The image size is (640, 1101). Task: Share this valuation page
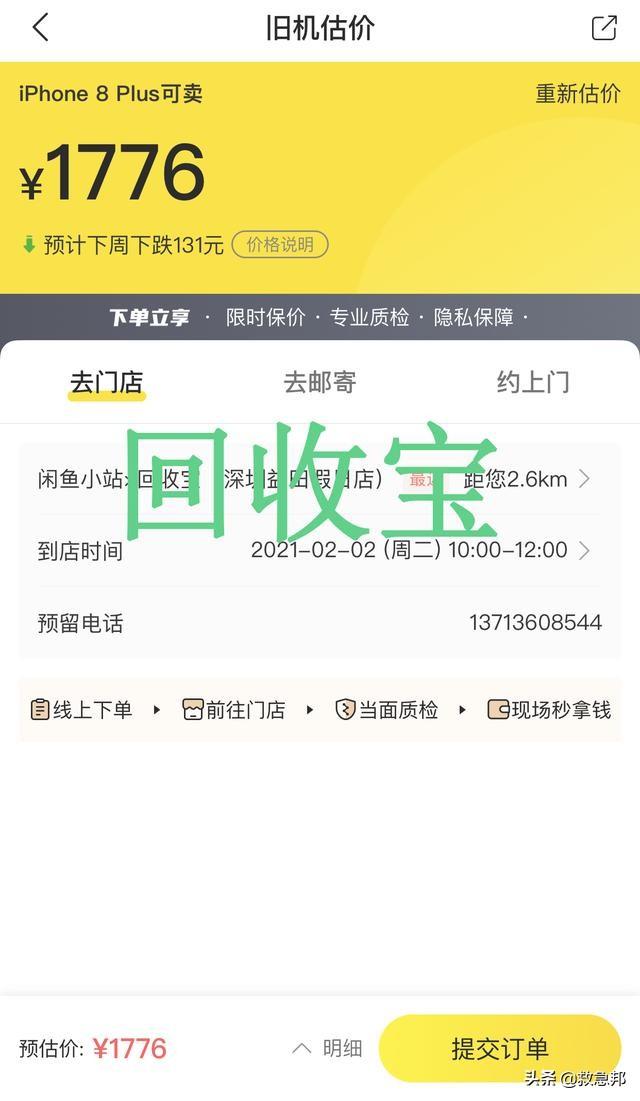click(x=604, y=28)
